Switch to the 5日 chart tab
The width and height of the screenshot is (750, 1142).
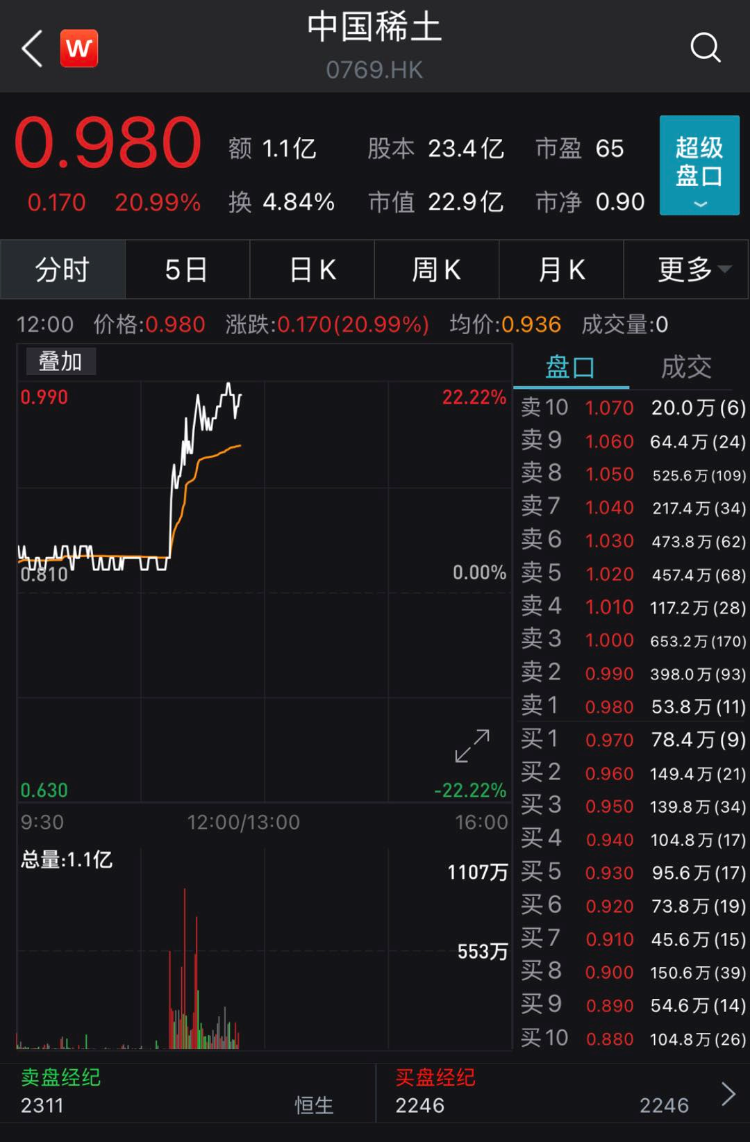(x=187, y=270)
